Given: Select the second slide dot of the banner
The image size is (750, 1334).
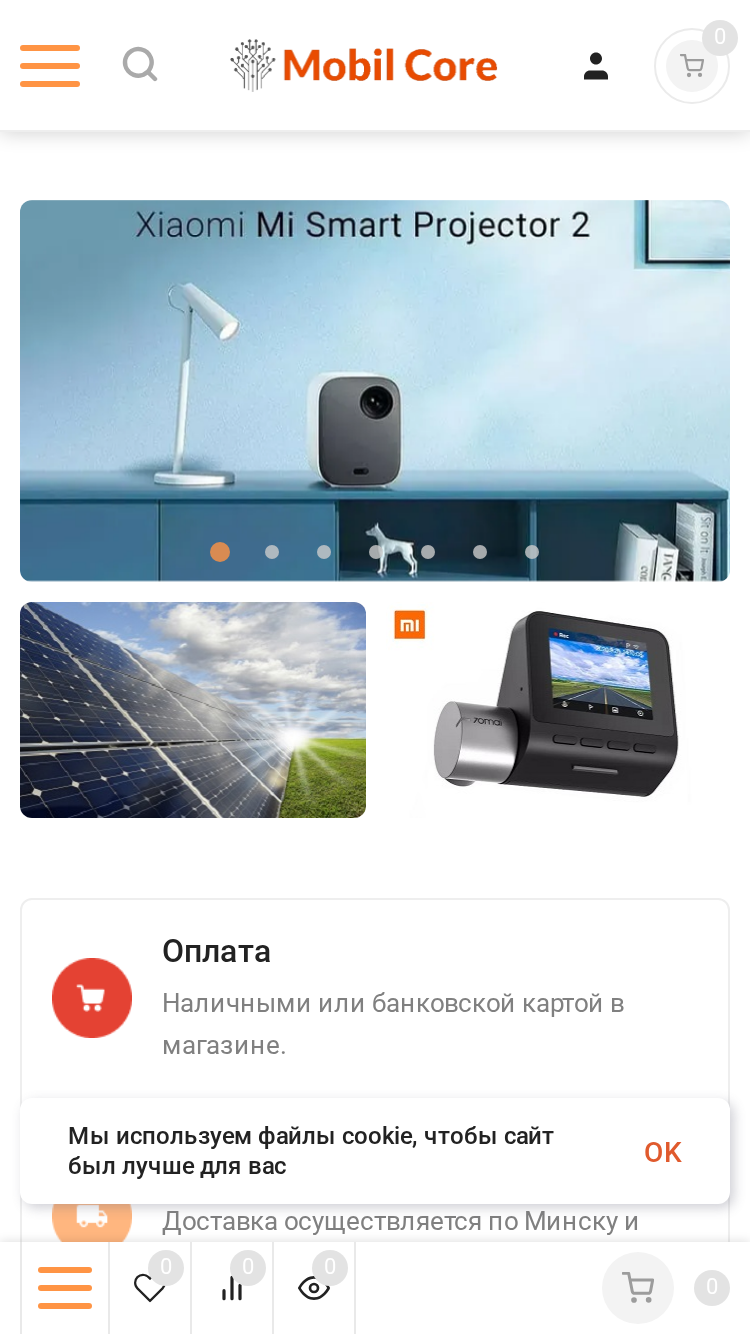Looking at the screenshot, I should 272,552.
